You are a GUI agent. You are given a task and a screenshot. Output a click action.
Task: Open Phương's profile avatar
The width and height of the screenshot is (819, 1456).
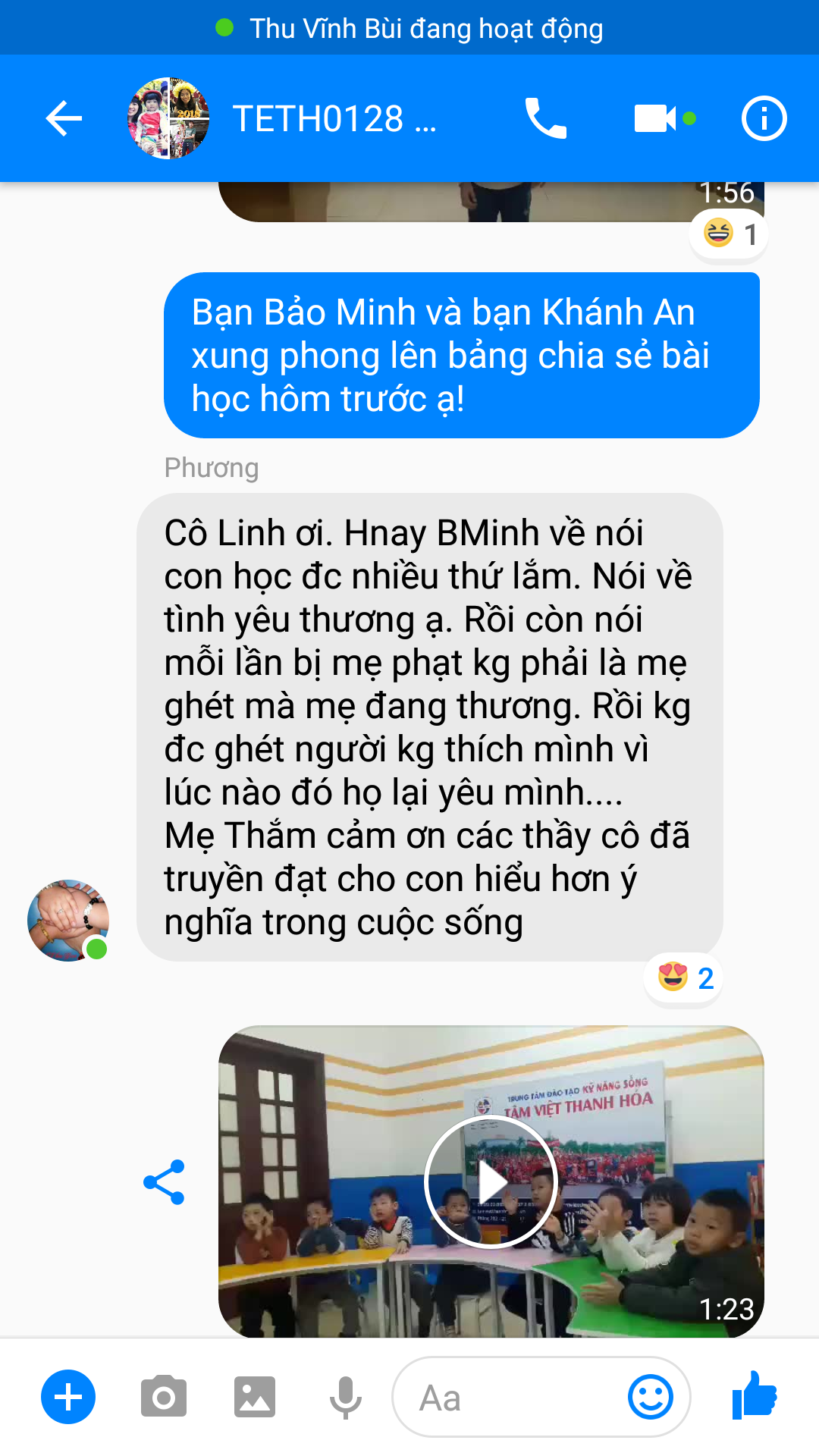tap(68, 920)
